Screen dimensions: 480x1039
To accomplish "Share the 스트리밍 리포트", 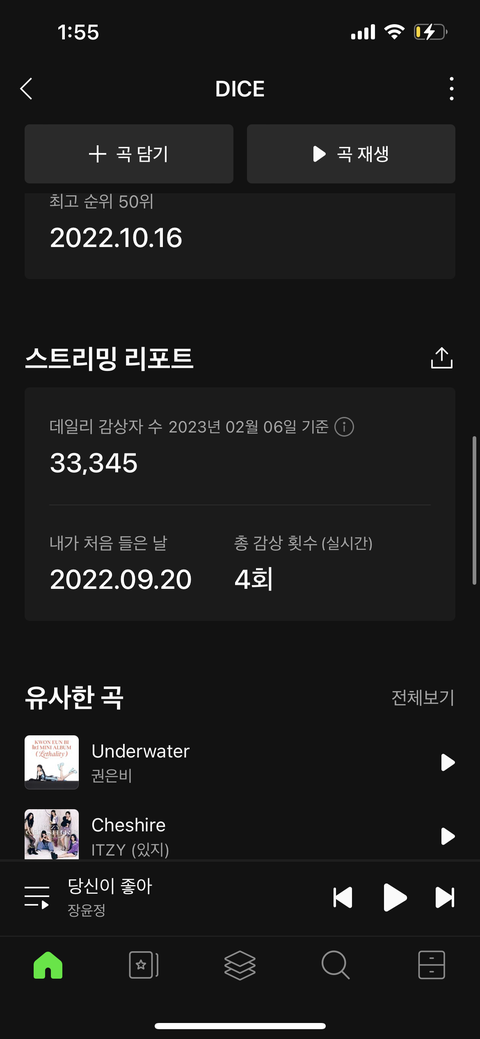I will (442, 358).
